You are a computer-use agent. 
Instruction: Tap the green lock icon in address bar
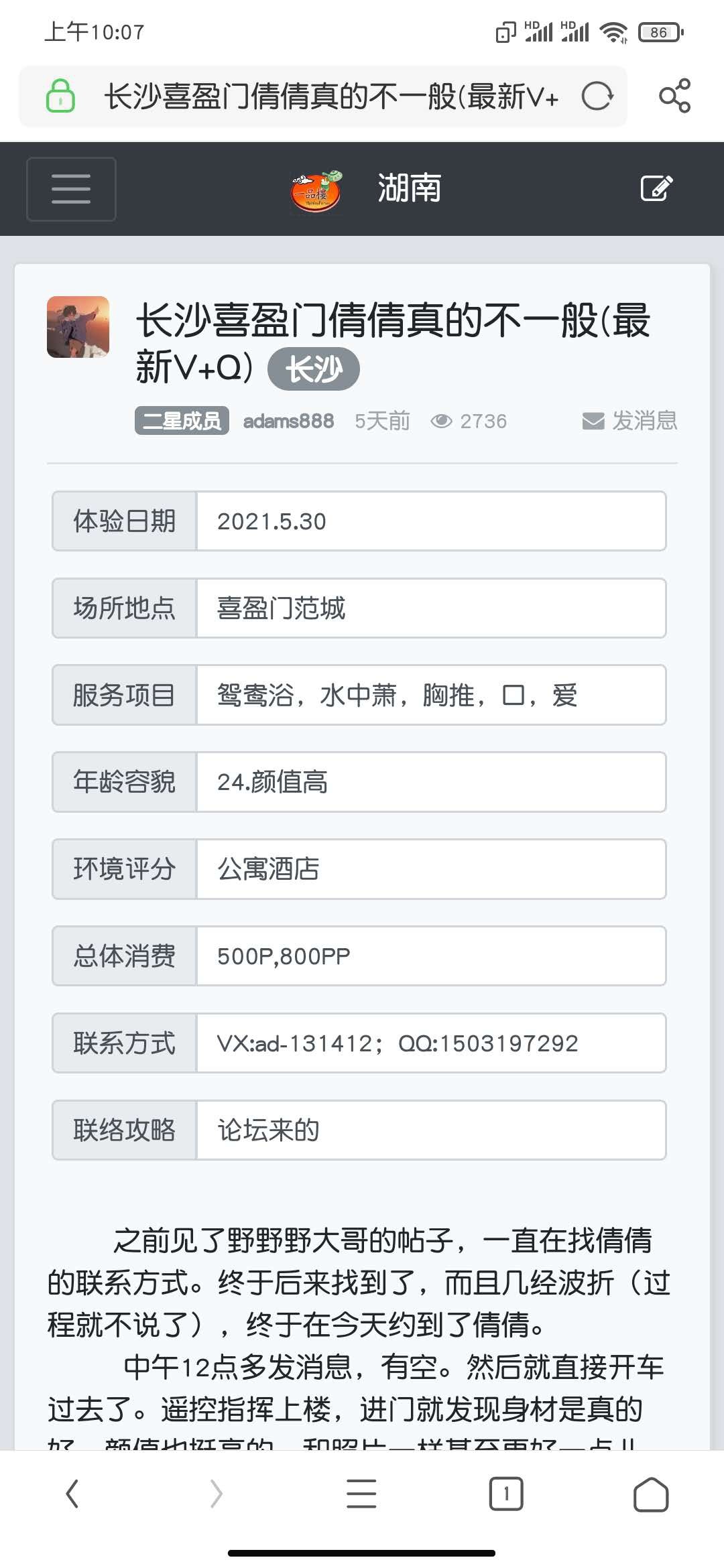(60, 96)
